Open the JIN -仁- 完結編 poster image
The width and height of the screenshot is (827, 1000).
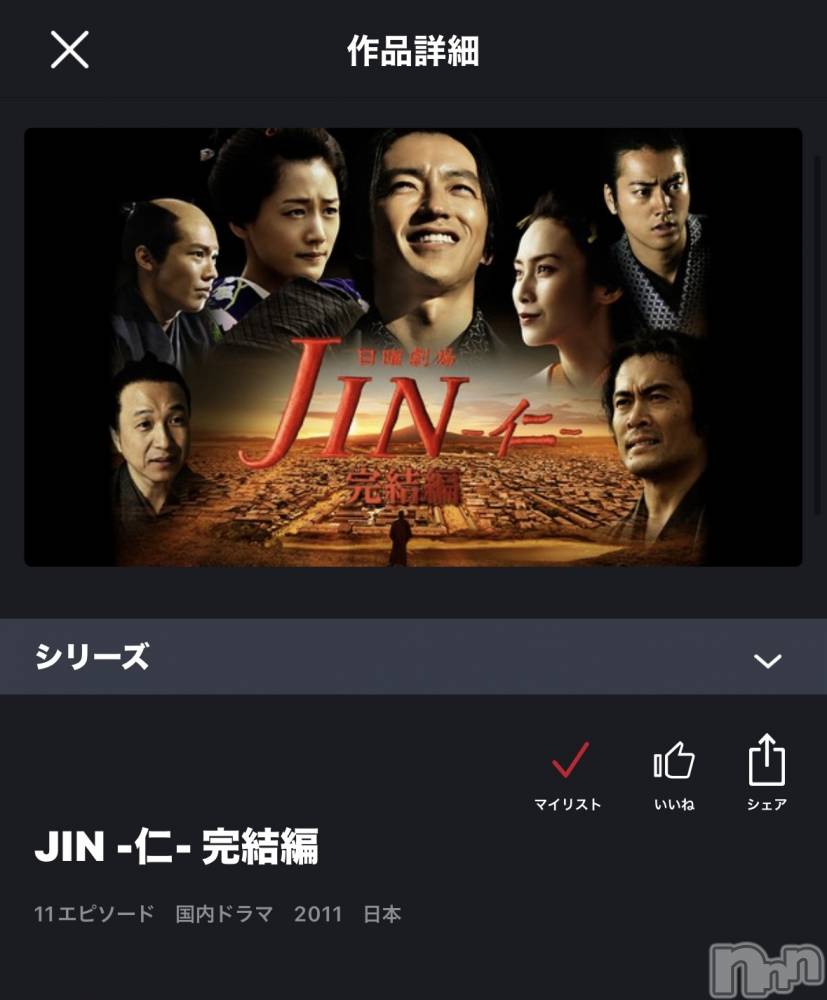coord(413,347)
